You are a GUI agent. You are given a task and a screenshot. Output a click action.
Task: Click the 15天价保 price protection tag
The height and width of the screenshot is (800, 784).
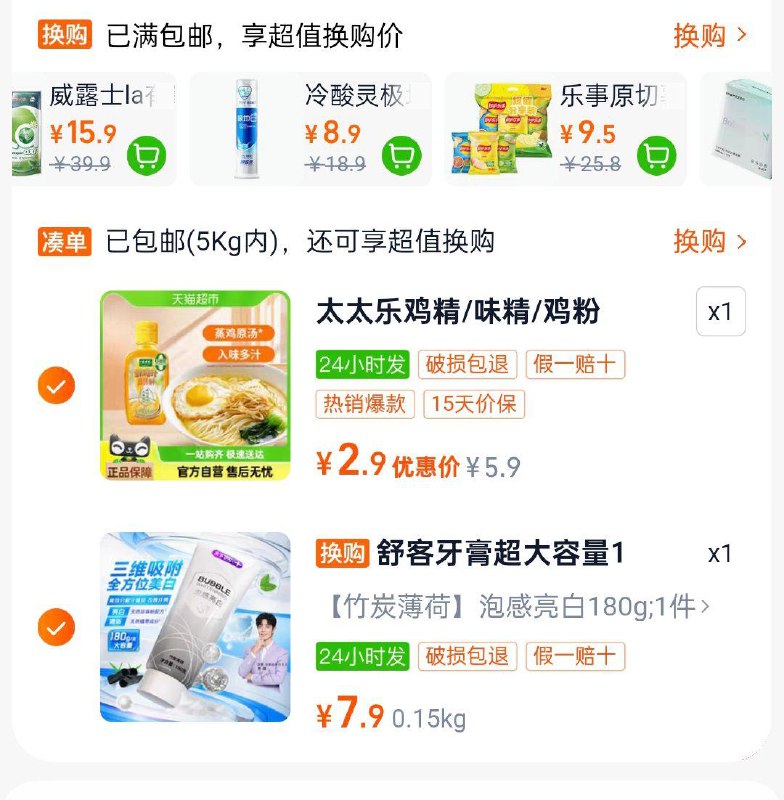click(475, 404)
